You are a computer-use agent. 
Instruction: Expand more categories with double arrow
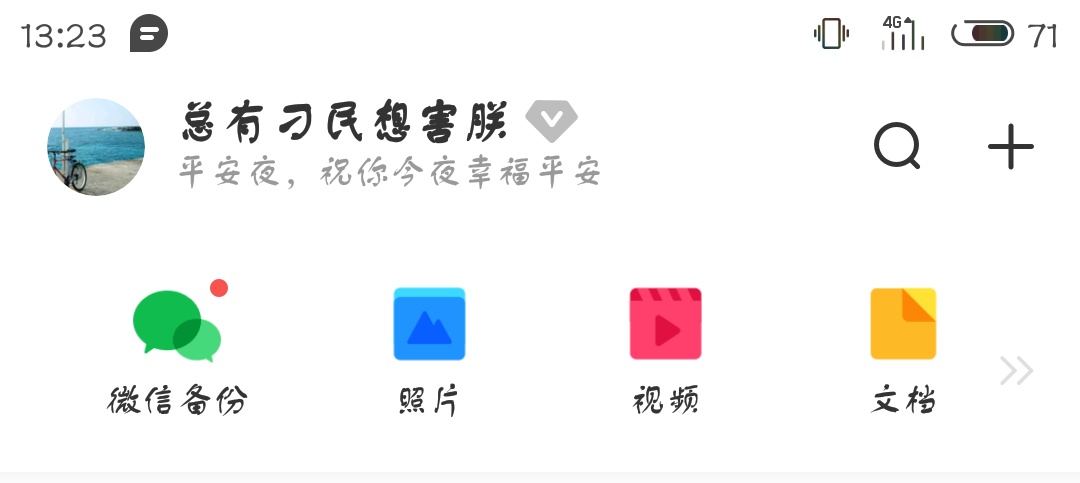(x=1016, y=371)
